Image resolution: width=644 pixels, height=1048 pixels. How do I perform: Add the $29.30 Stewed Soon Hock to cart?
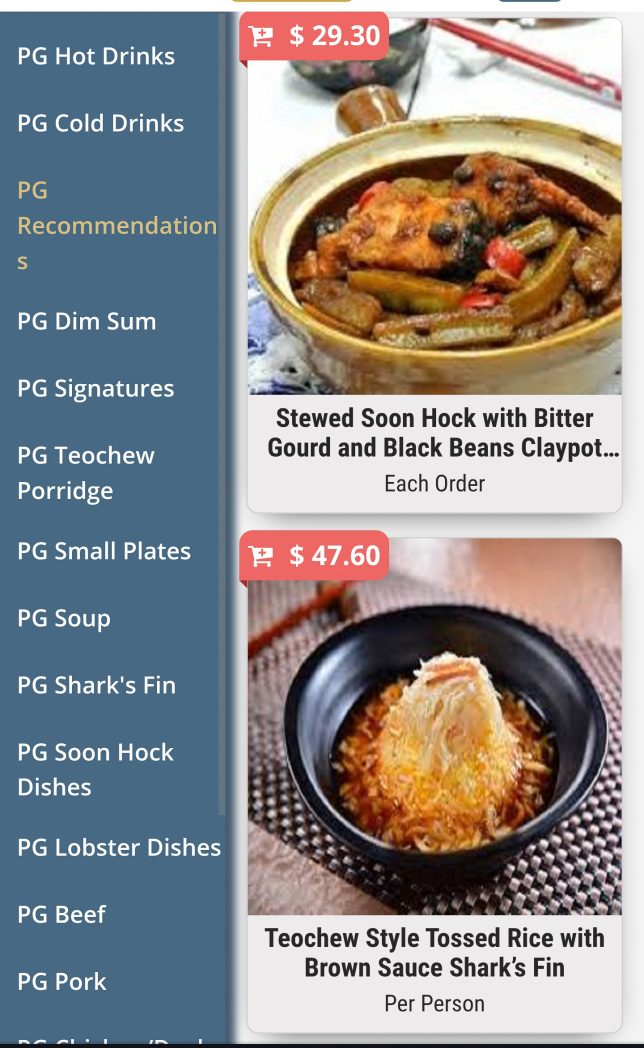click(x=313, y=37)
